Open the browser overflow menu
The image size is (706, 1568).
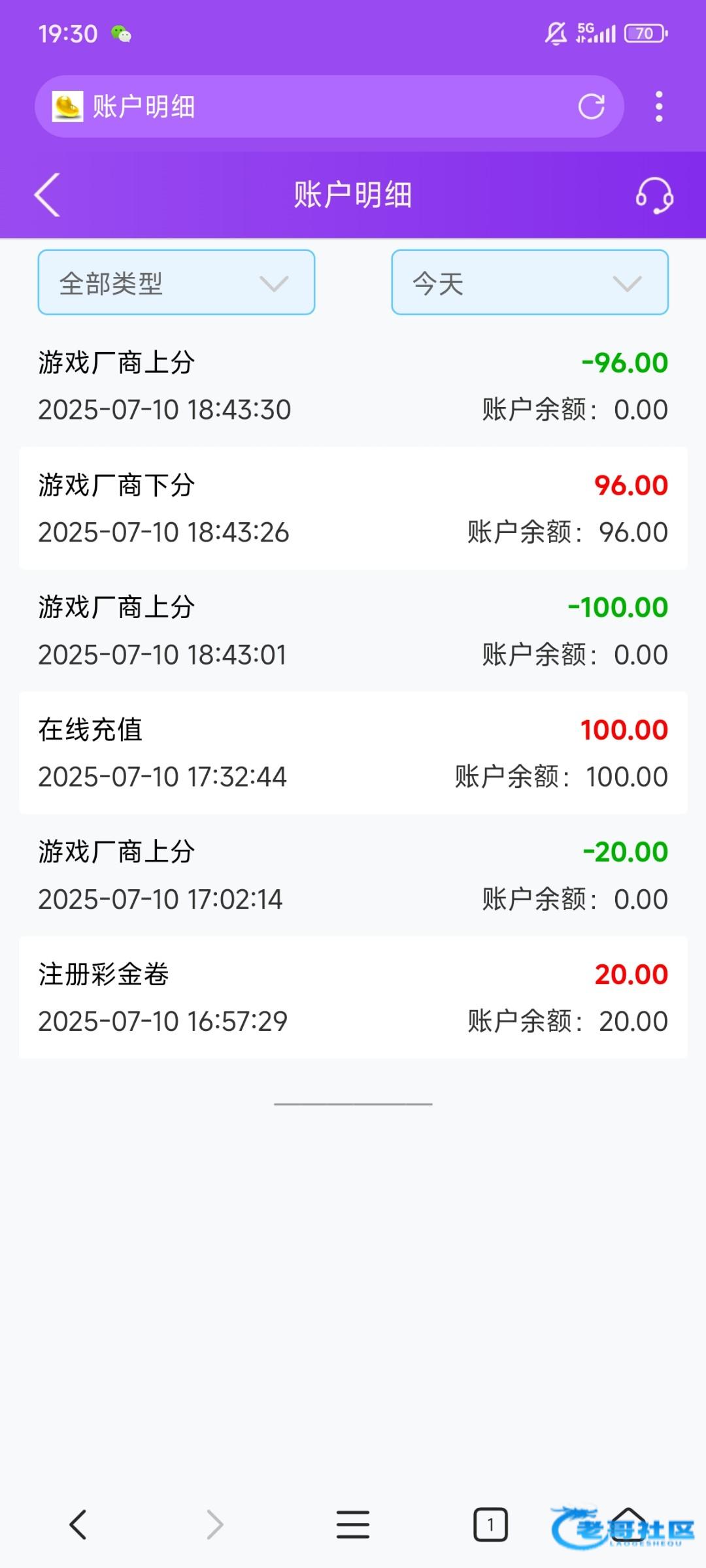point(659,106)
